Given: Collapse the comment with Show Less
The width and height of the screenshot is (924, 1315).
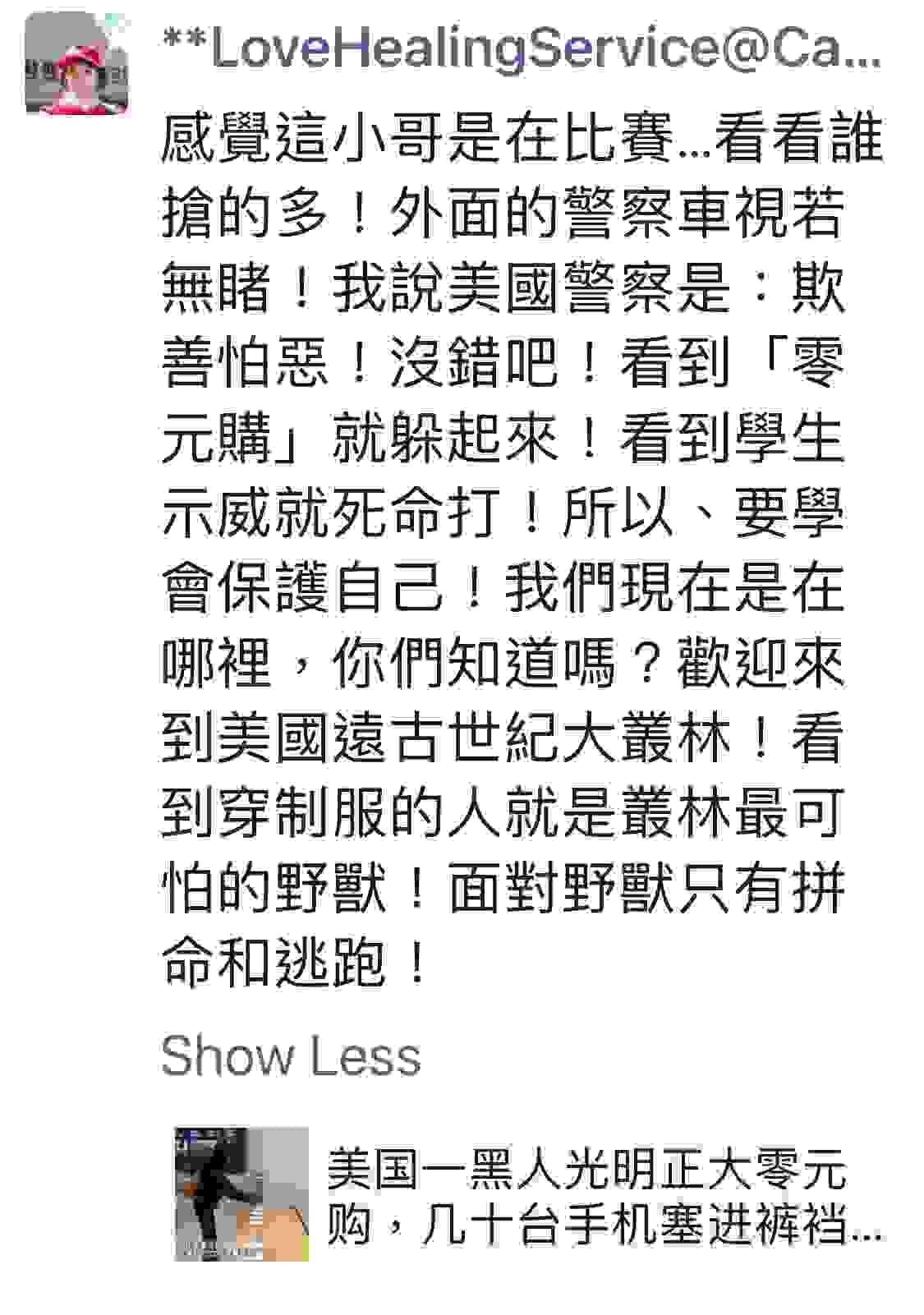Looking at the screenshot, I should 291,1055.
